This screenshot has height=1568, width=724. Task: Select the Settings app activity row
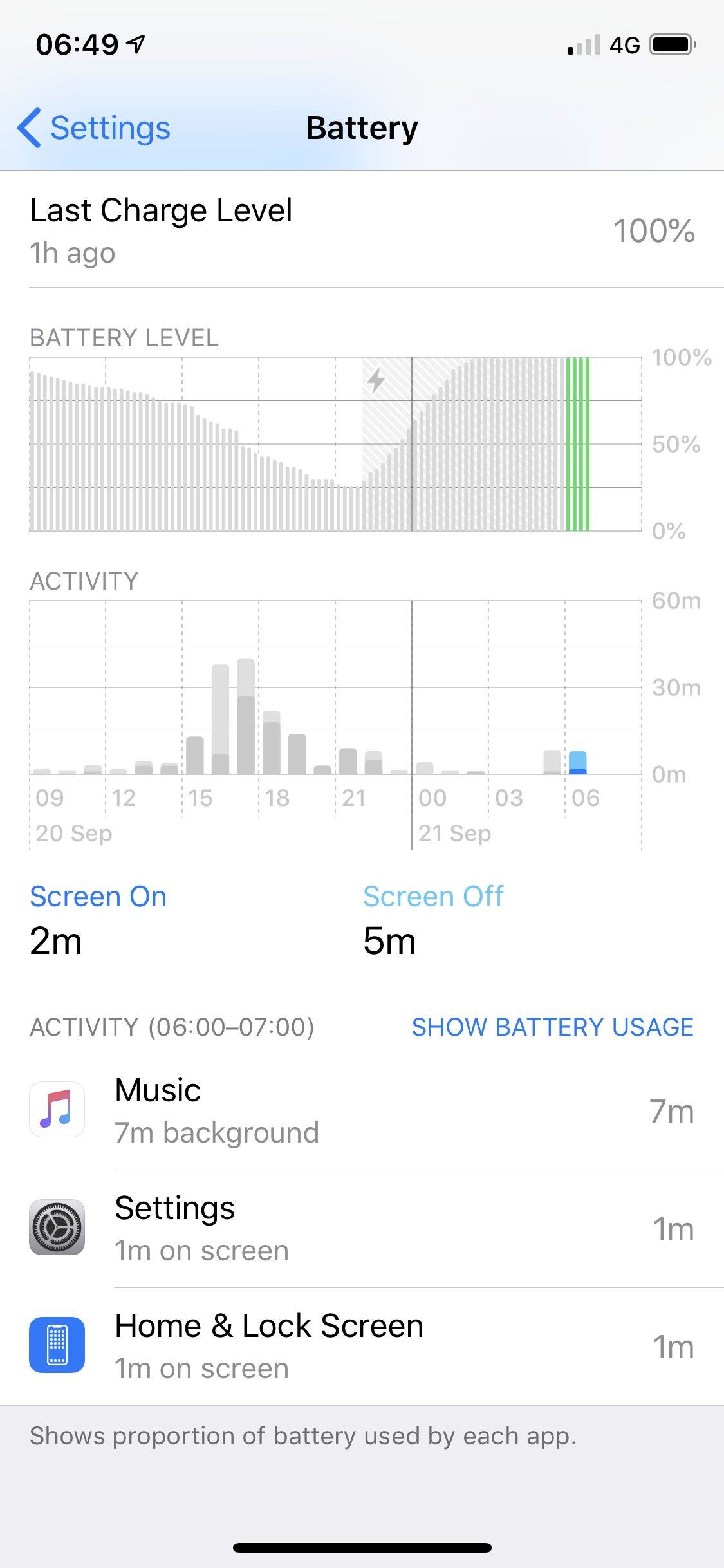(x=362, y=1229)
